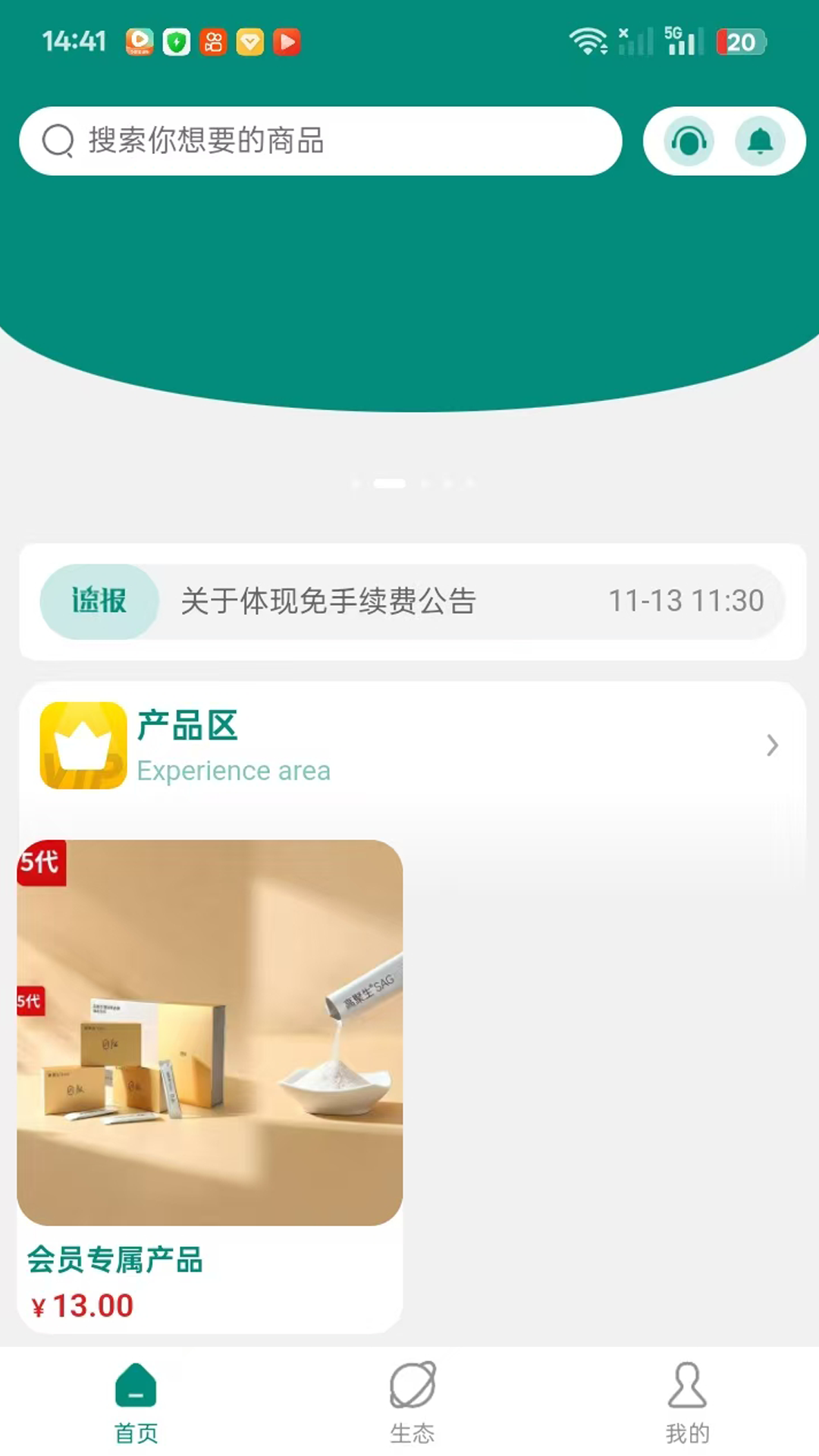819x1456 pixels.
Task: Tap the product search box
Action: 320,141
